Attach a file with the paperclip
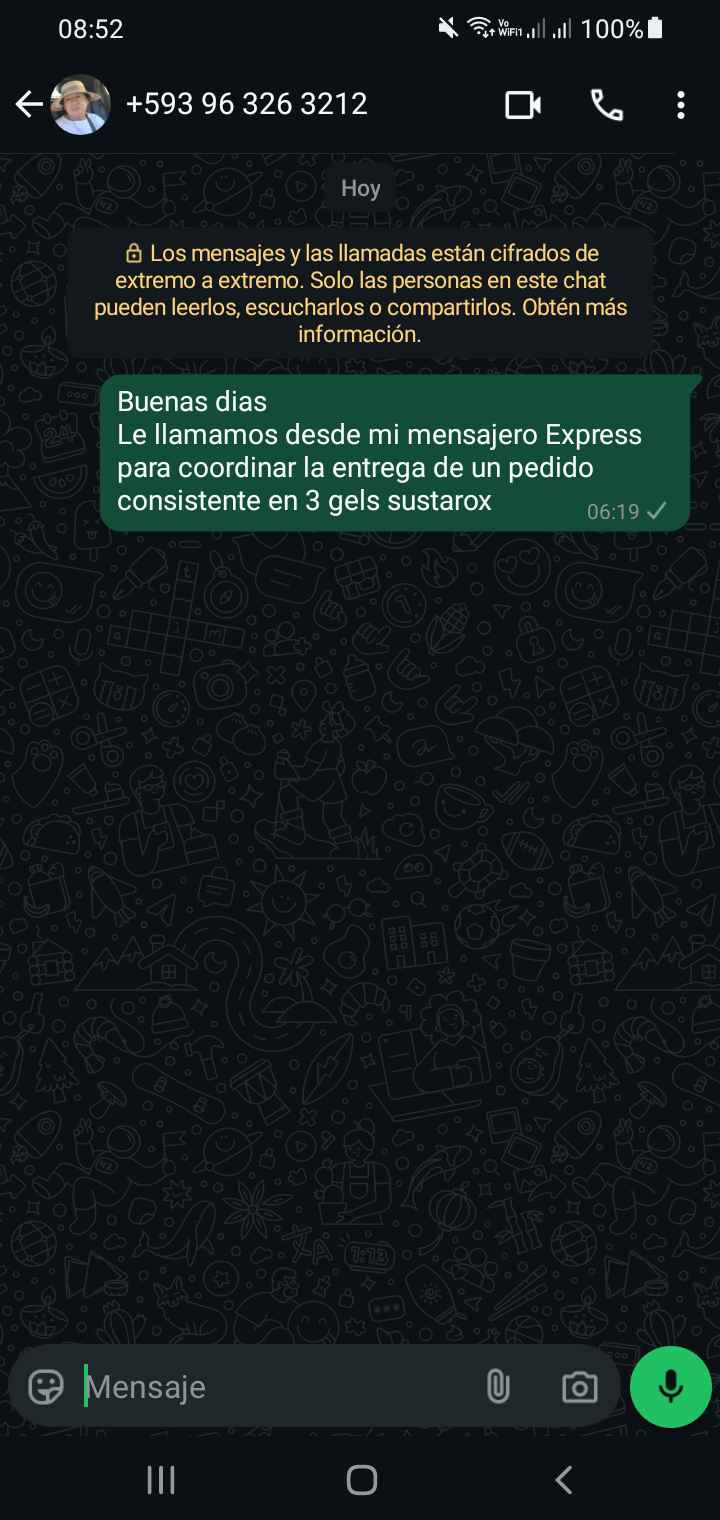Screen dimensions: 720x1520 497,1387
